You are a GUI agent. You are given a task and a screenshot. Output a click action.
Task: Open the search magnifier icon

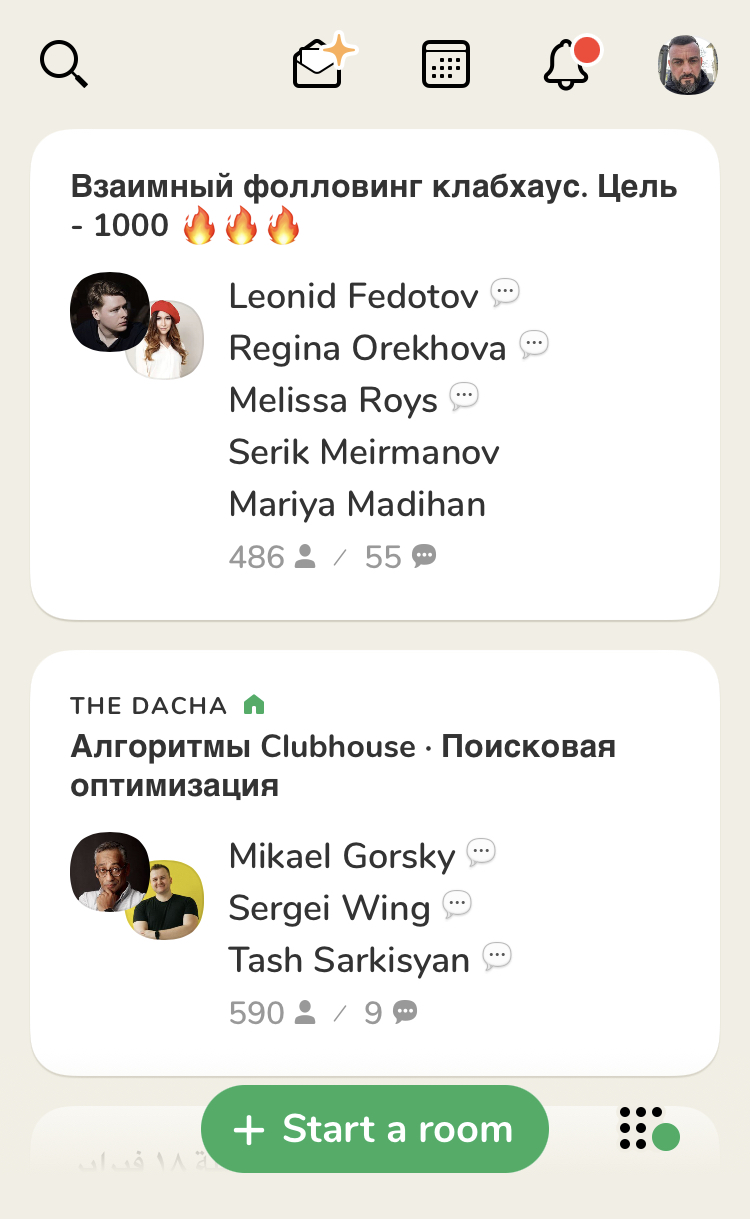(x=64, y=65)
